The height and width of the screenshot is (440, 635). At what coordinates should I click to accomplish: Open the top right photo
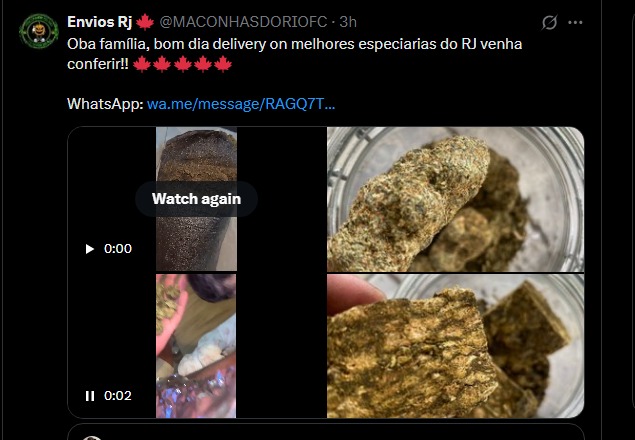click(x=455, y=199)
